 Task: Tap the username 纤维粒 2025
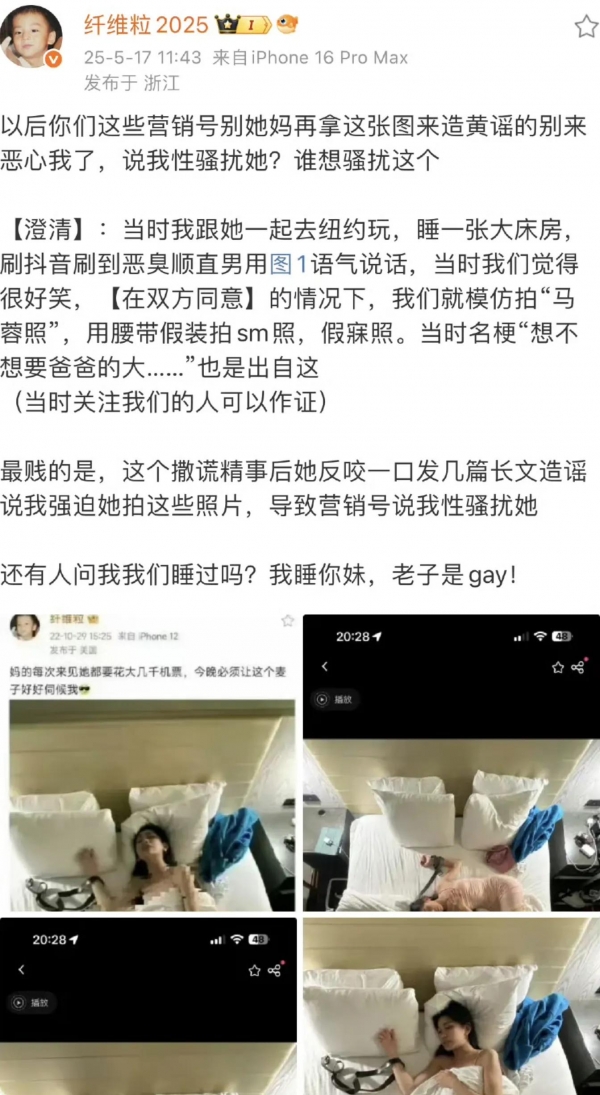[148, 26]
